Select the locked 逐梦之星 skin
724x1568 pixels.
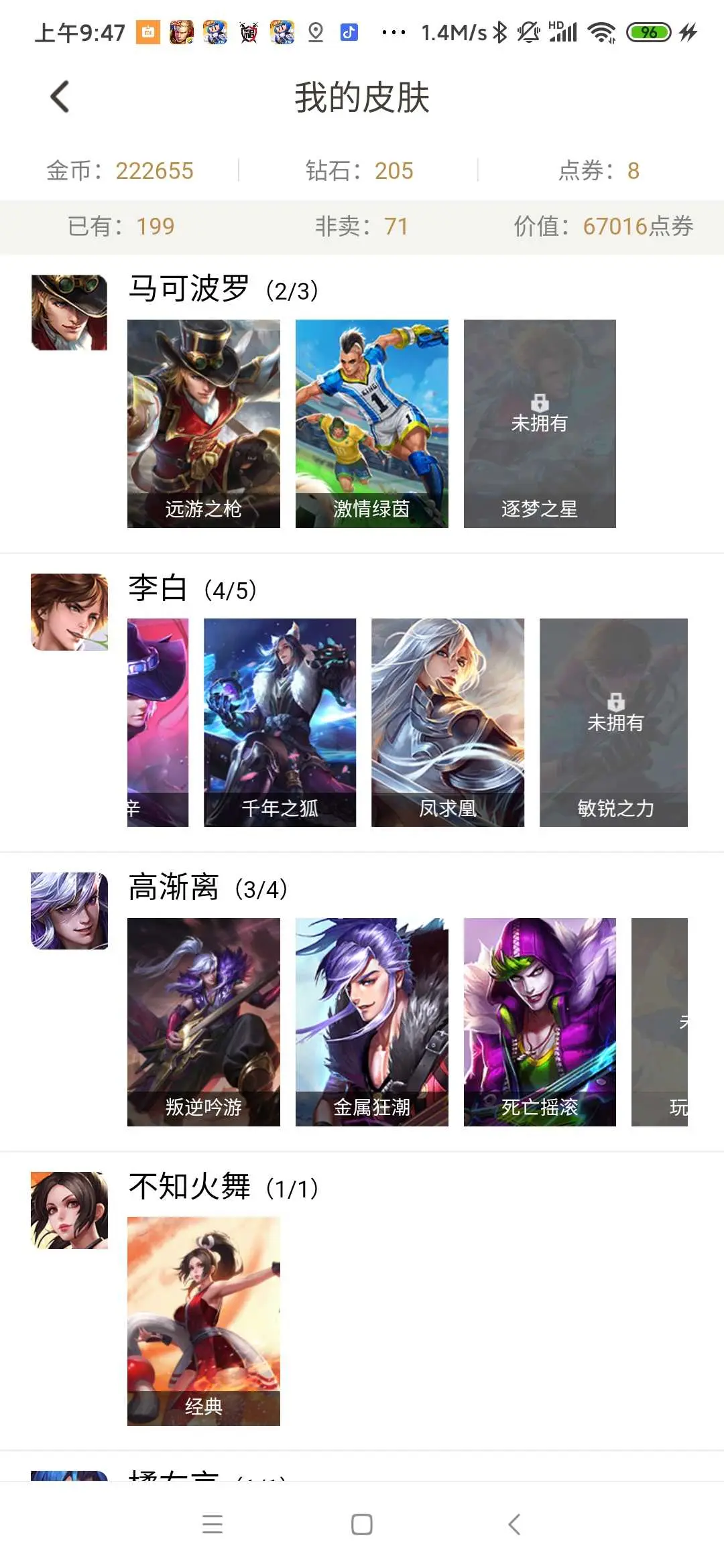coord(540,423)
